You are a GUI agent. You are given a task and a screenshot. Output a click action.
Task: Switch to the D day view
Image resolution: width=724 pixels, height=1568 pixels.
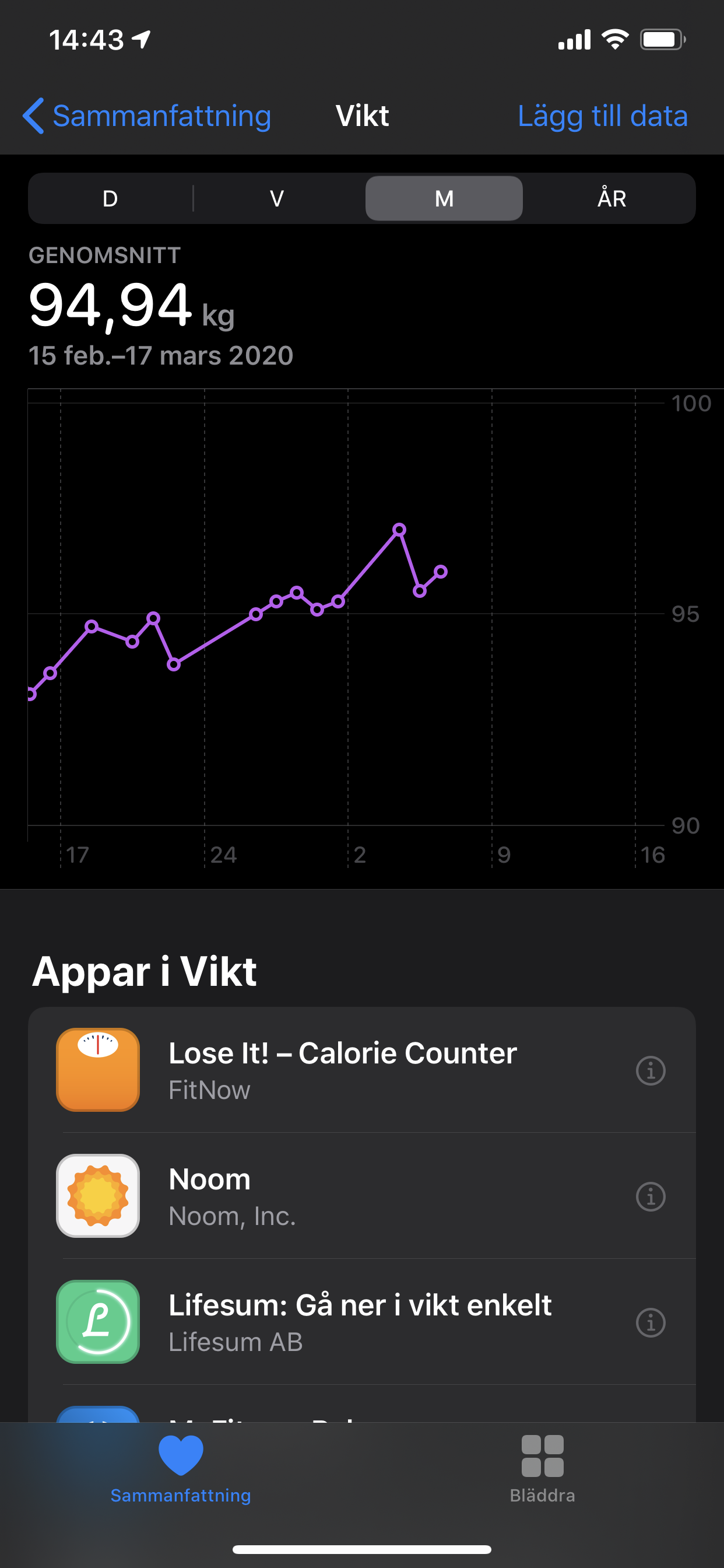pyautogui.click(x=110, y=198)
